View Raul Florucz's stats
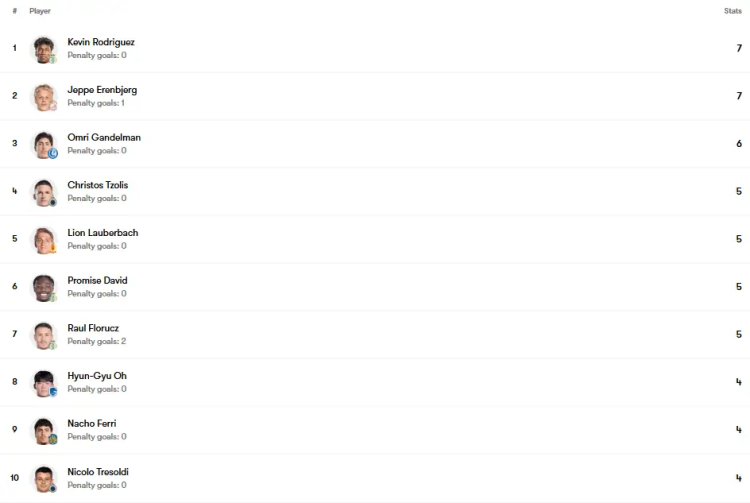 (x=93, y=328)
